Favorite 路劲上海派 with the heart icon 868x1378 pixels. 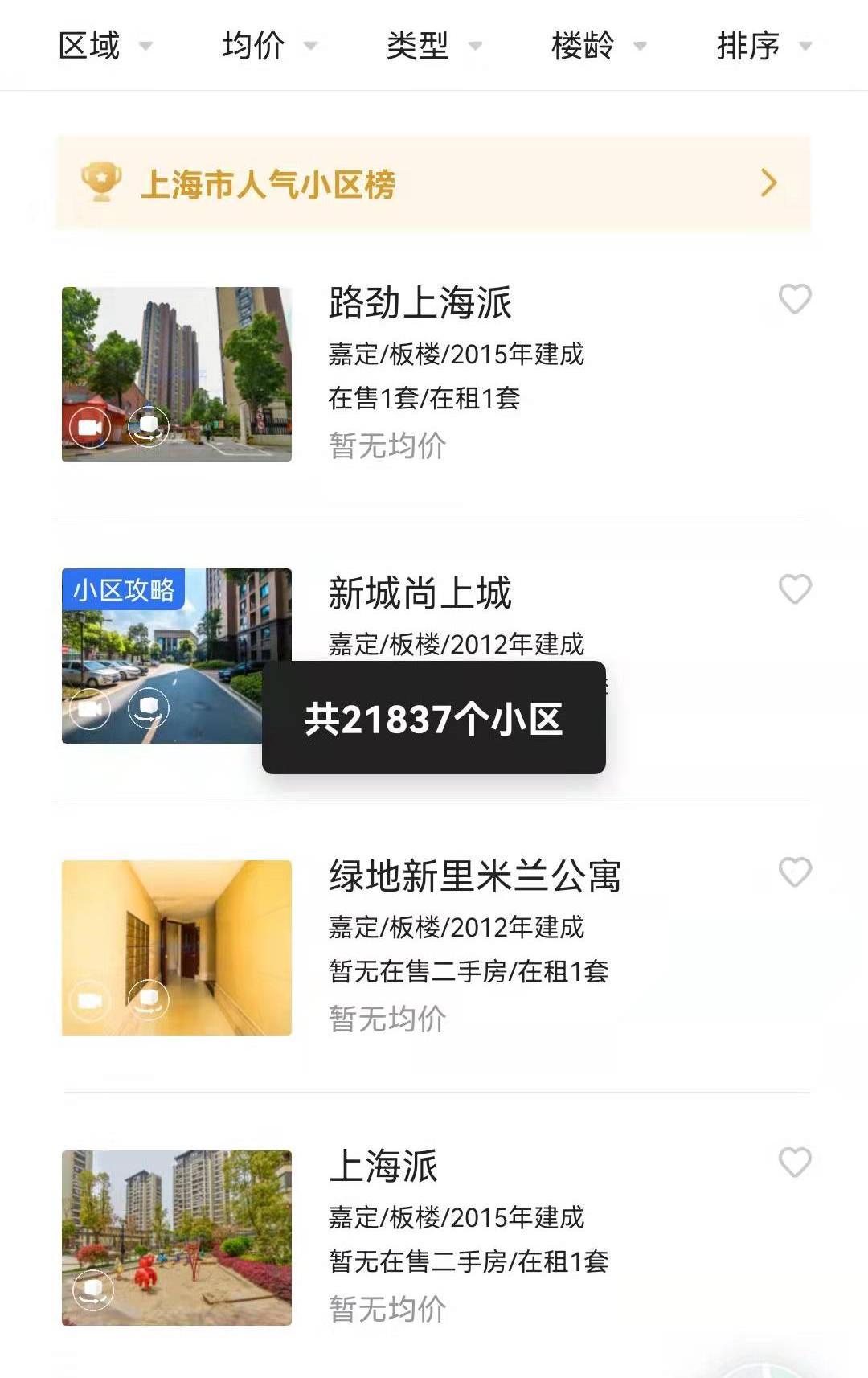(x=795, y=299)
